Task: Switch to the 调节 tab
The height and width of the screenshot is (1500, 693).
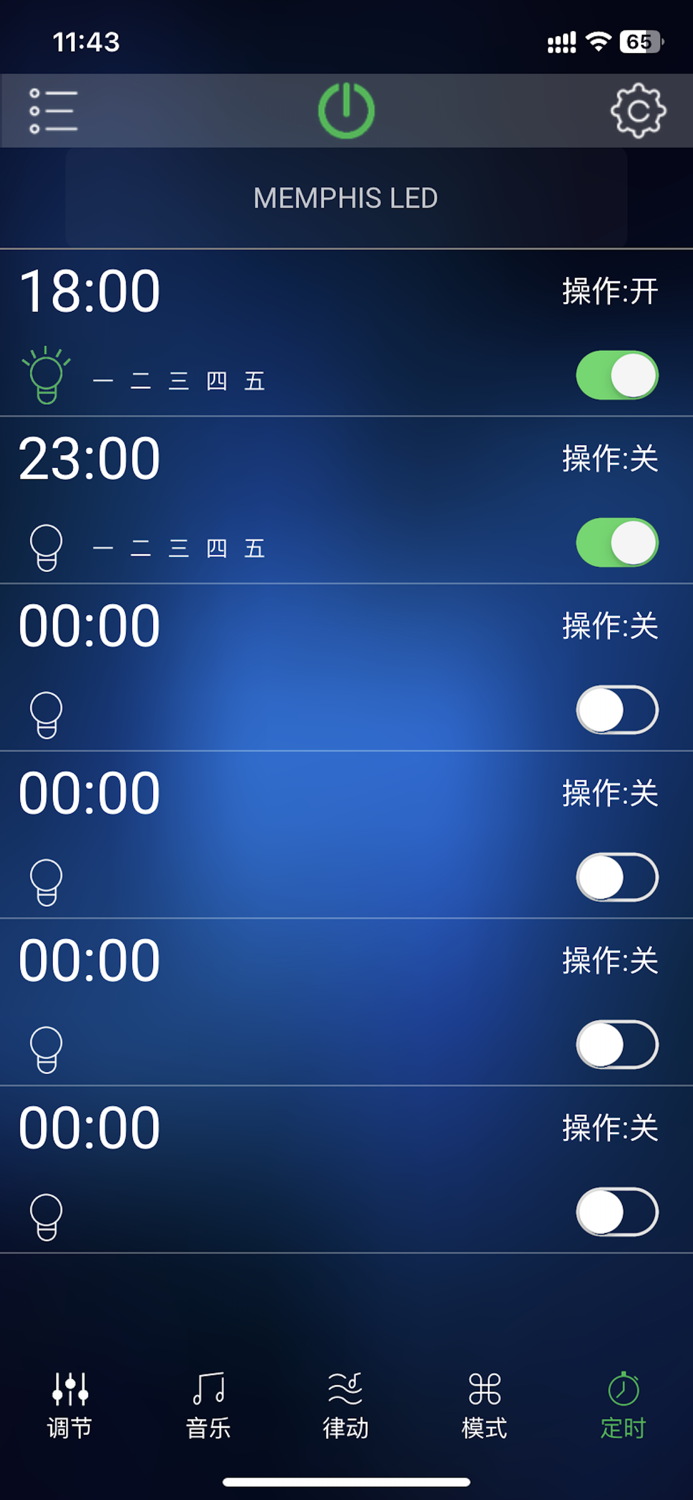Action: (70, 1404)
